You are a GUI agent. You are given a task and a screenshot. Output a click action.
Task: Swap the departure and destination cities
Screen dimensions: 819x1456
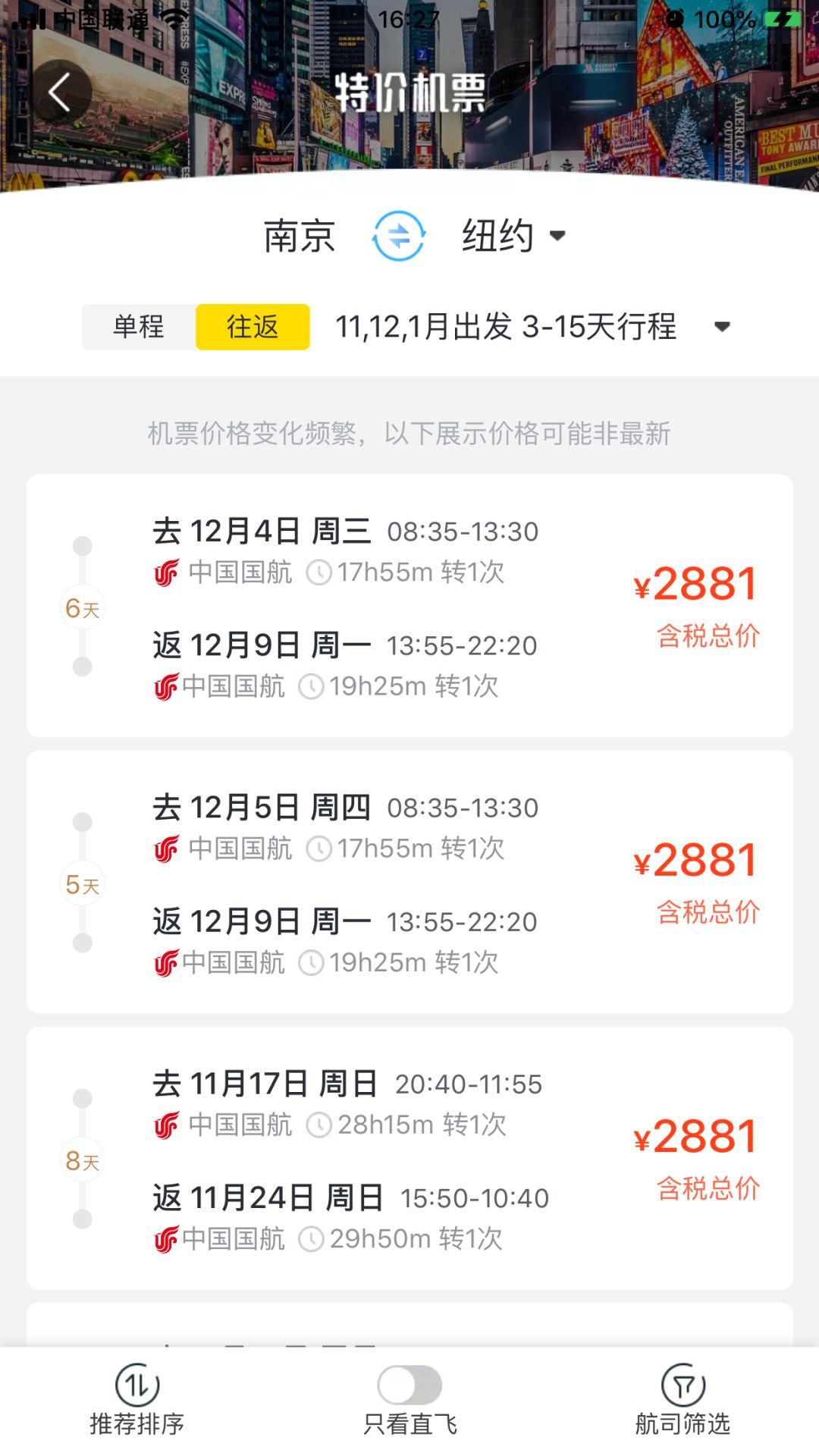399,236
